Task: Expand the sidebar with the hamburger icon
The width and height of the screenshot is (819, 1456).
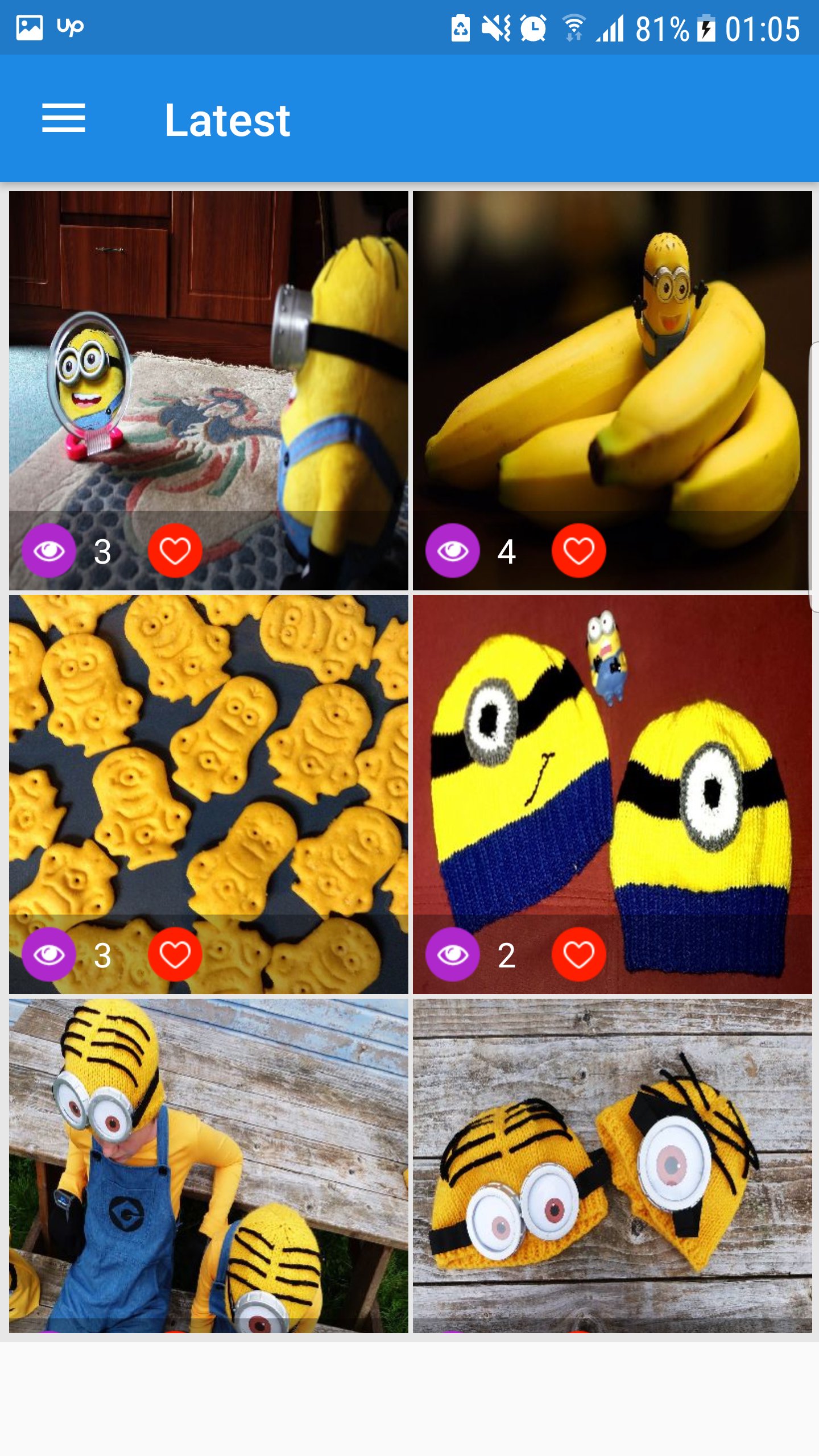Action: 64,118
